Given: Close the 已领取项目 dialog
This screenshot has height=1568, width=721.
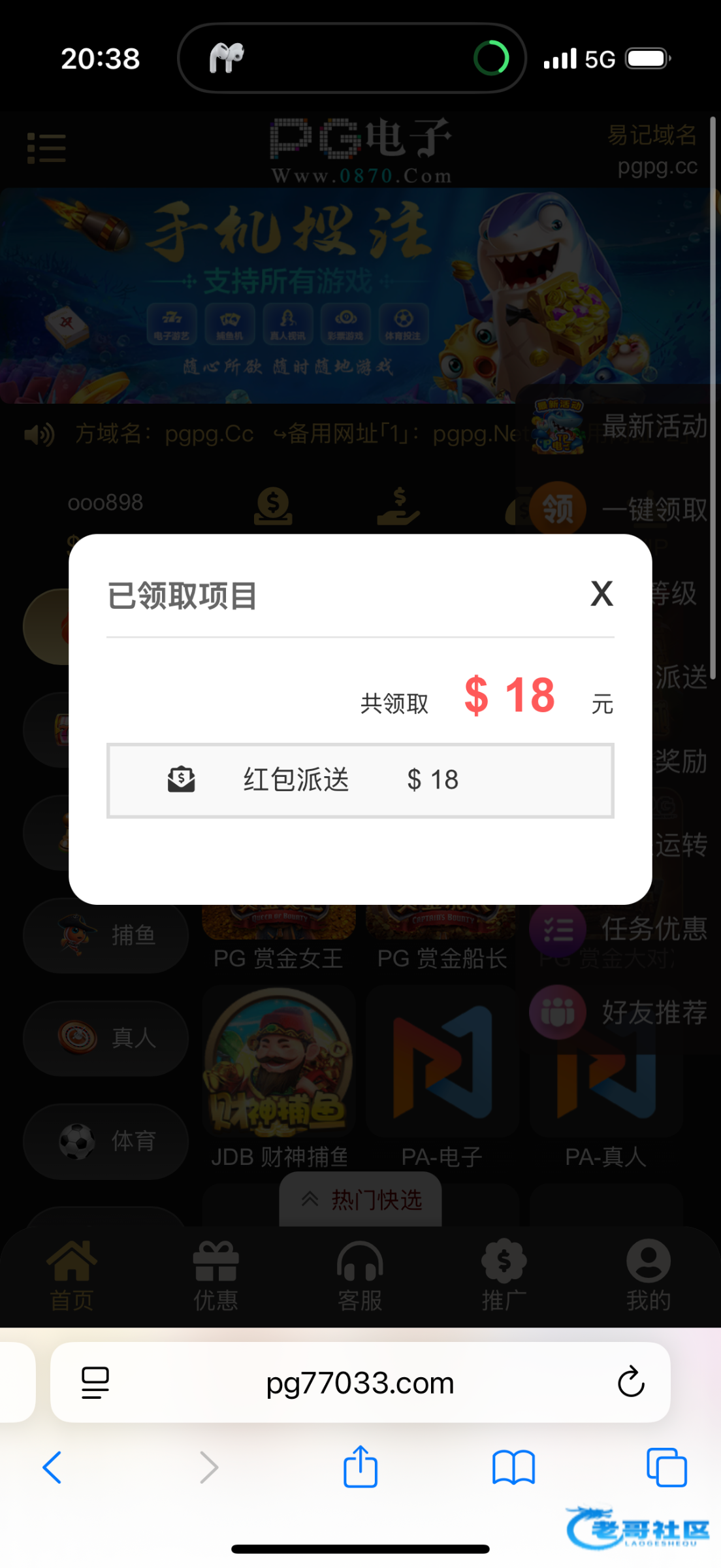Looking at the screenshot, I should tap(601, 594).
